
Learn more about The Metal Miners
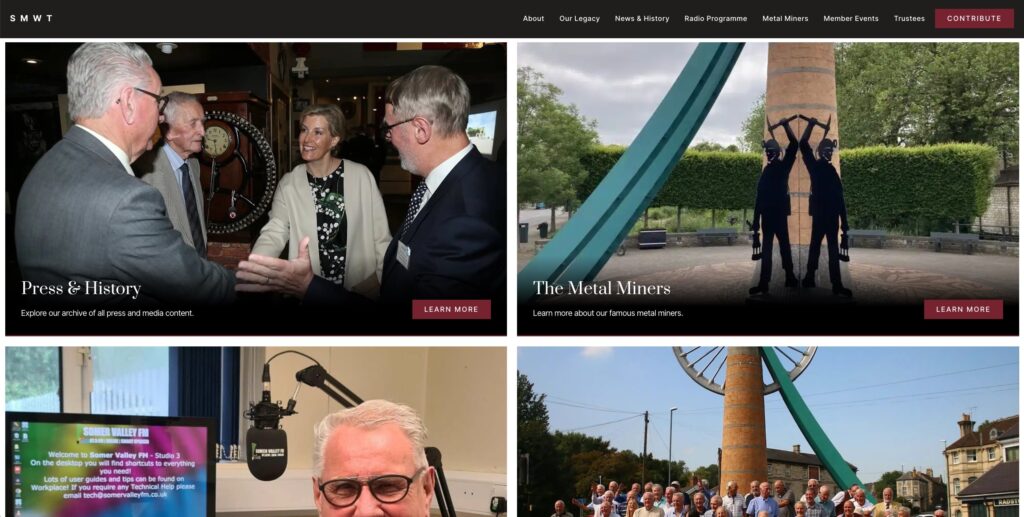(962, 309)
